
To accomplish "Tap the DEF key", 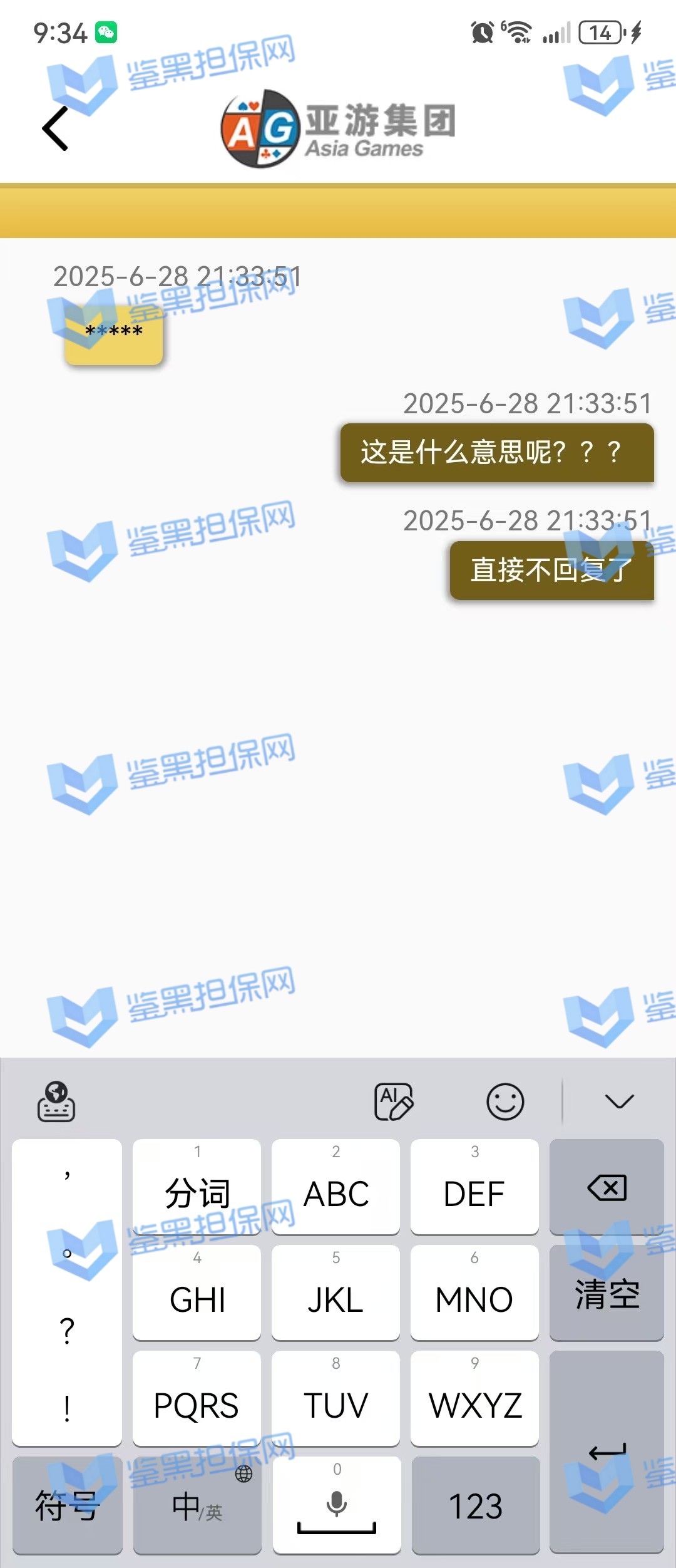I will (474, 1187).
